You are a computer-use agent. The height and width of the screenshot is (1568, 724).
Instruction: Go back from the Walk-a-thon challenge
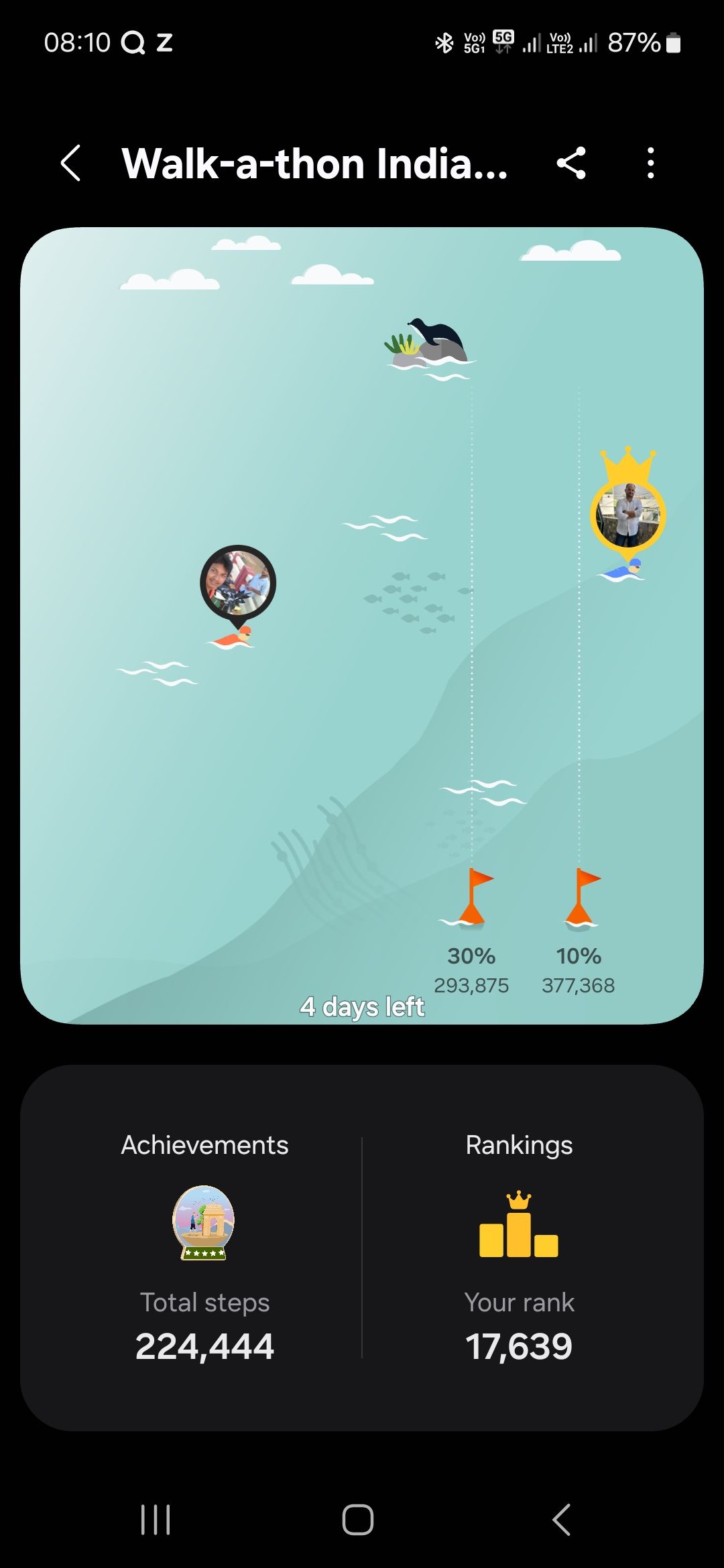[71, 163]
